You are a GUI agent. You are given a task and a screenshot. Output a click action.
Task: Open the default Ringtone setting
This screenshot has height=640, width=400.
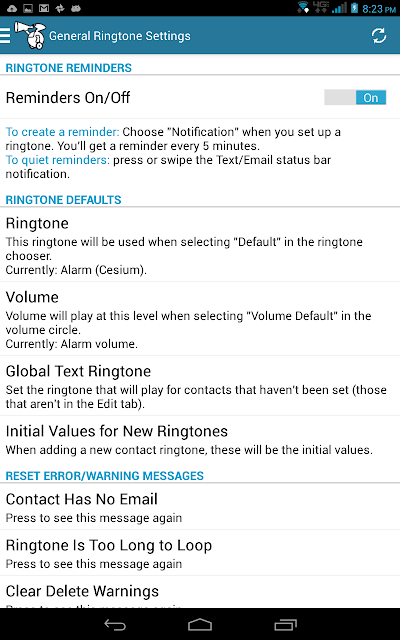[200, 244]
